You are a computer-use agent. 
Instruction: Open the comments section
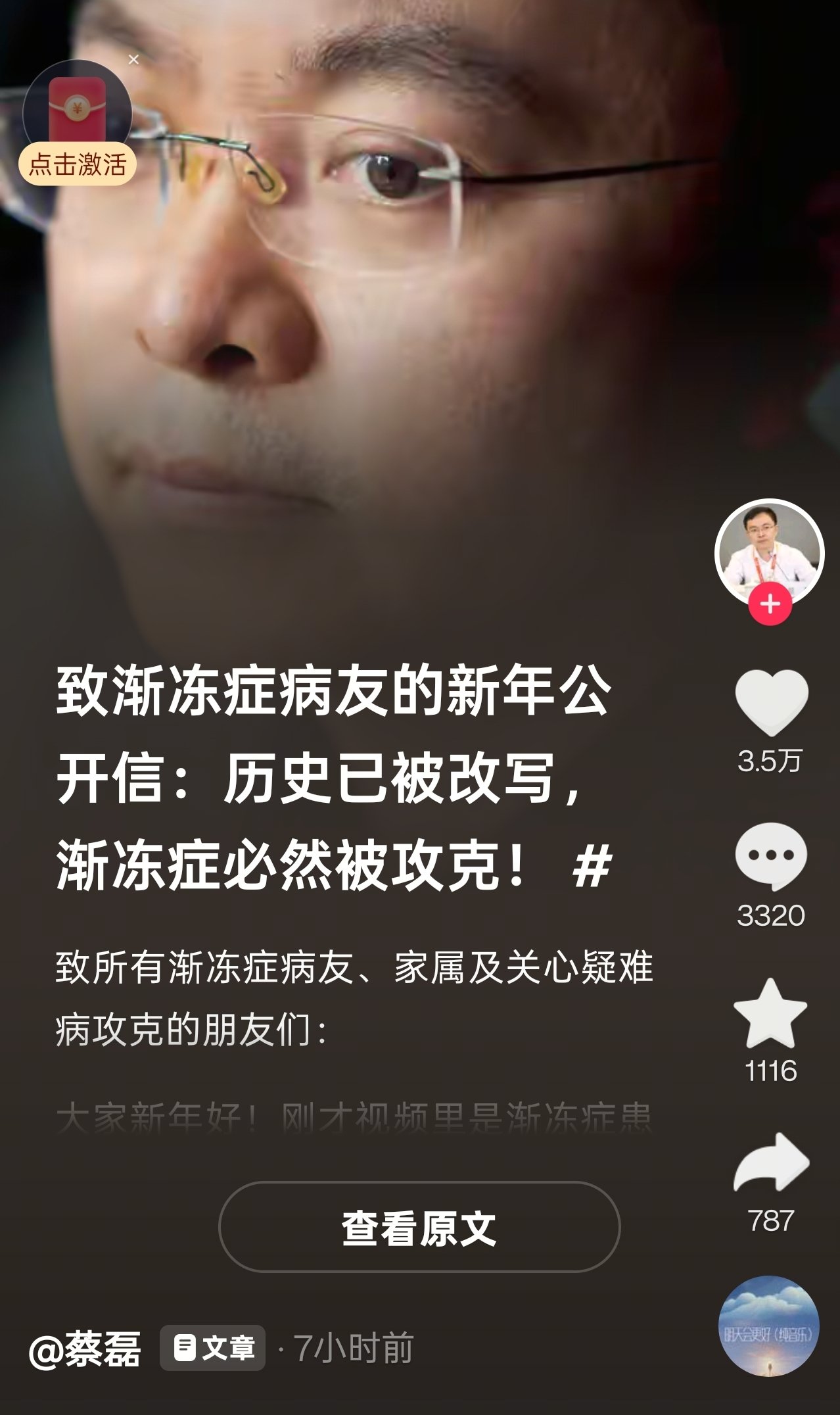pyautogui.click(x=770, y=856)
